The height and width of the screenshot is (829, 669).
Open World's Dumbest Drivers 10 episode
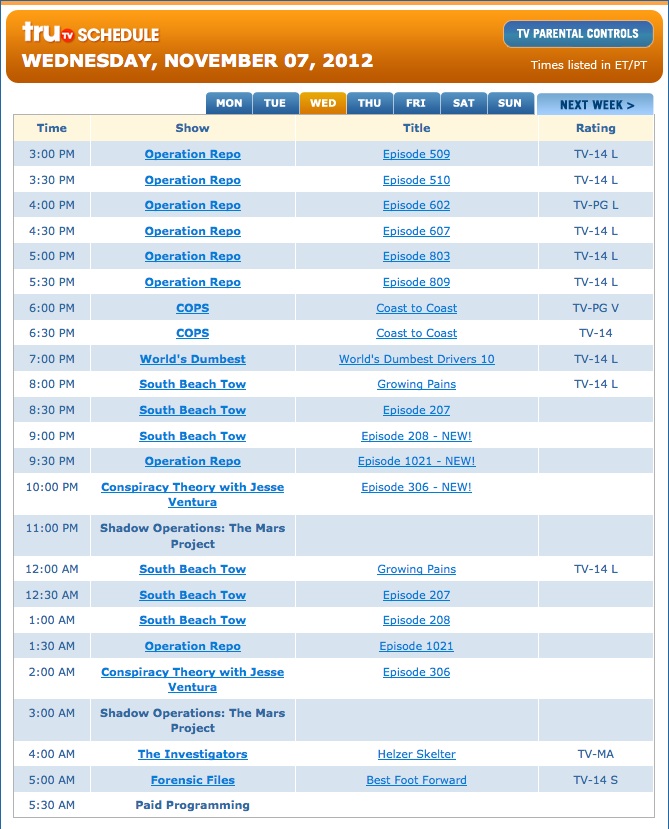[416, 359]
